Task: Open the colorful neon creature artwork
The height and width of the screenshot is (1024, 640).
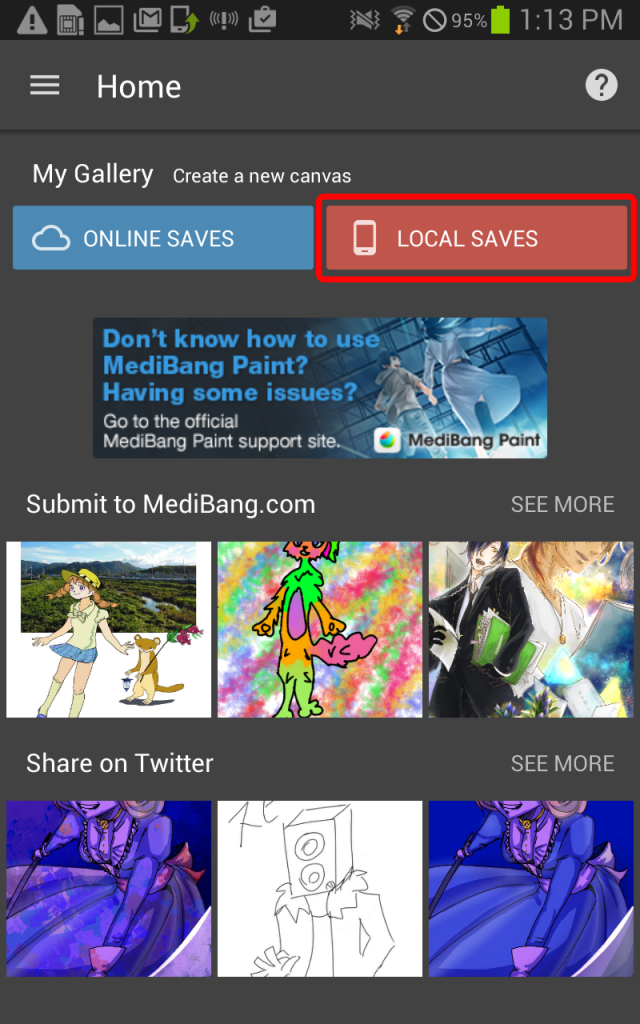Action: pyautogui.click(x=320, y=630)
